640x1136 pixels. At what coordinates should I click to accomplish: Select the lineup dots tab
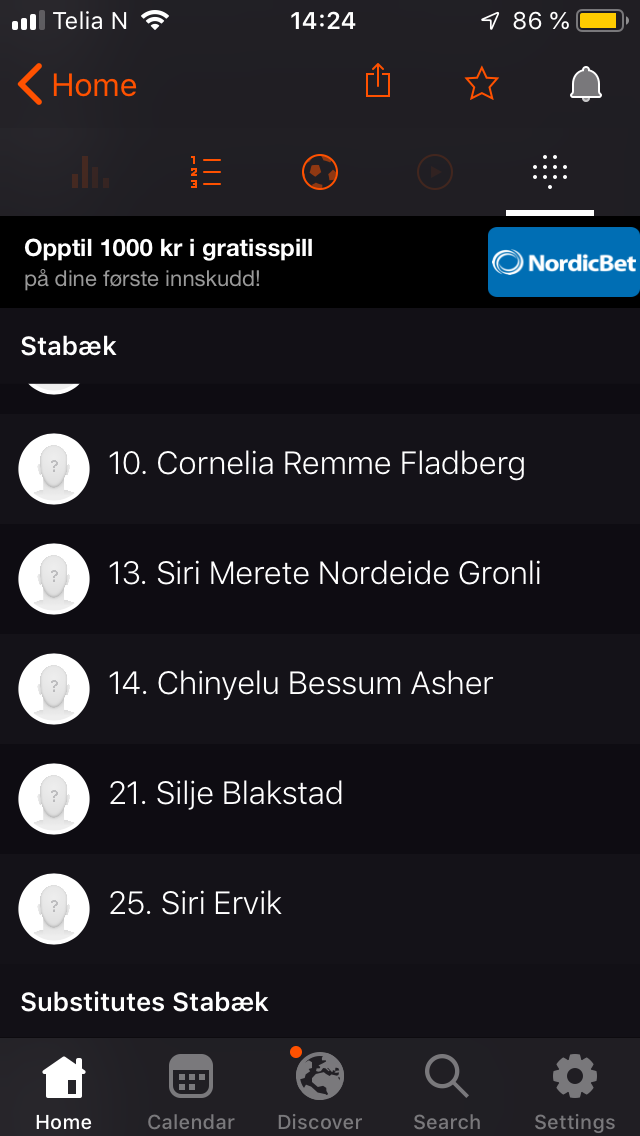click(x=549, y=172)
